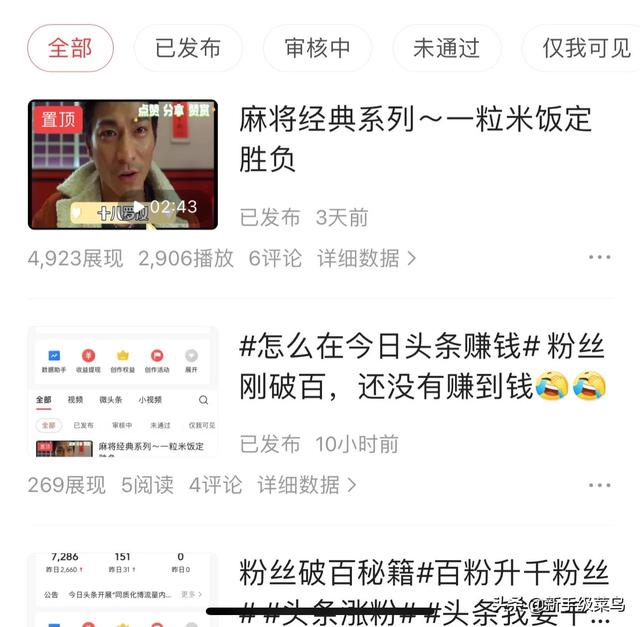Play the pinned 麻将经典系列 video thumbnail

123,165
